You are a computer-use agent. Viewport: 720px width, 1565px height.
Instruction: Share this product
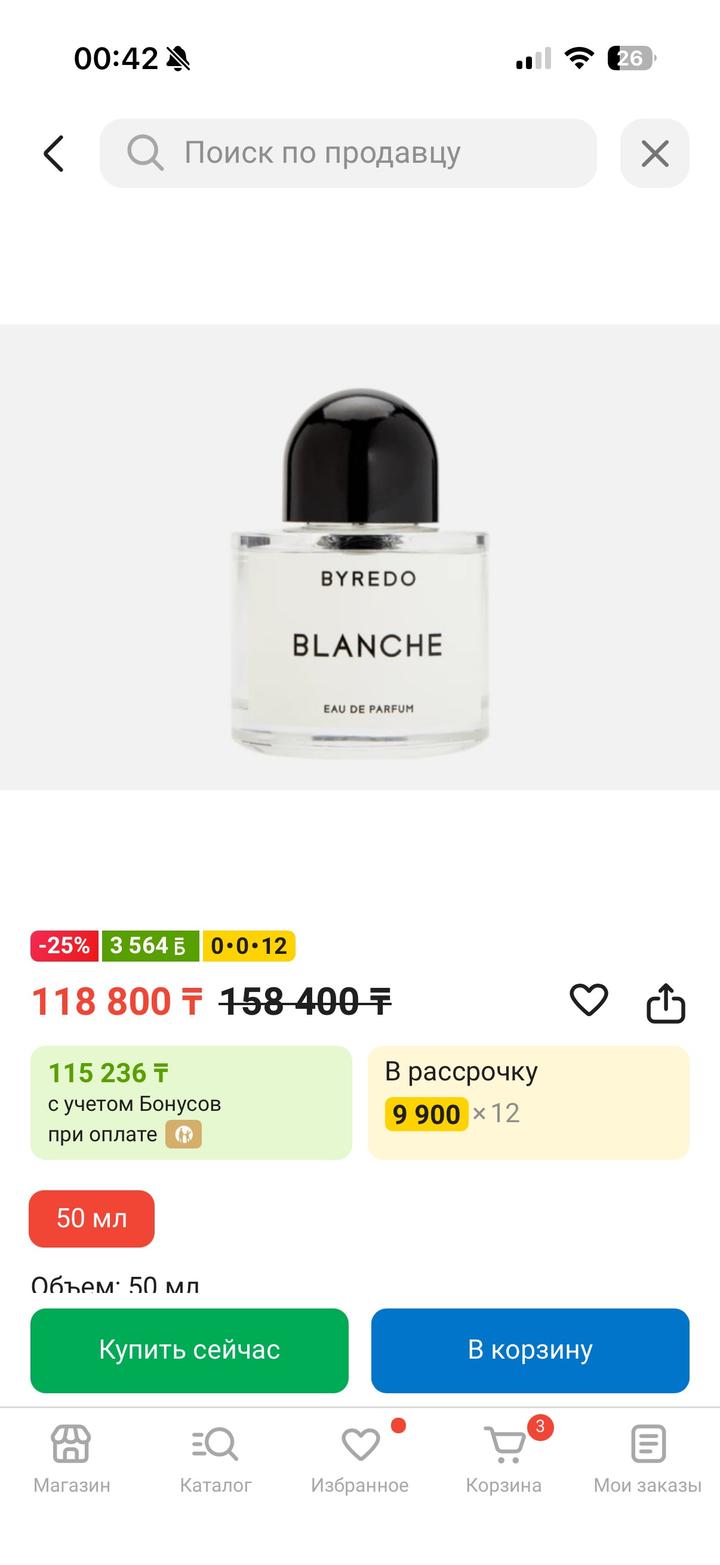[x=665, y=1002]
